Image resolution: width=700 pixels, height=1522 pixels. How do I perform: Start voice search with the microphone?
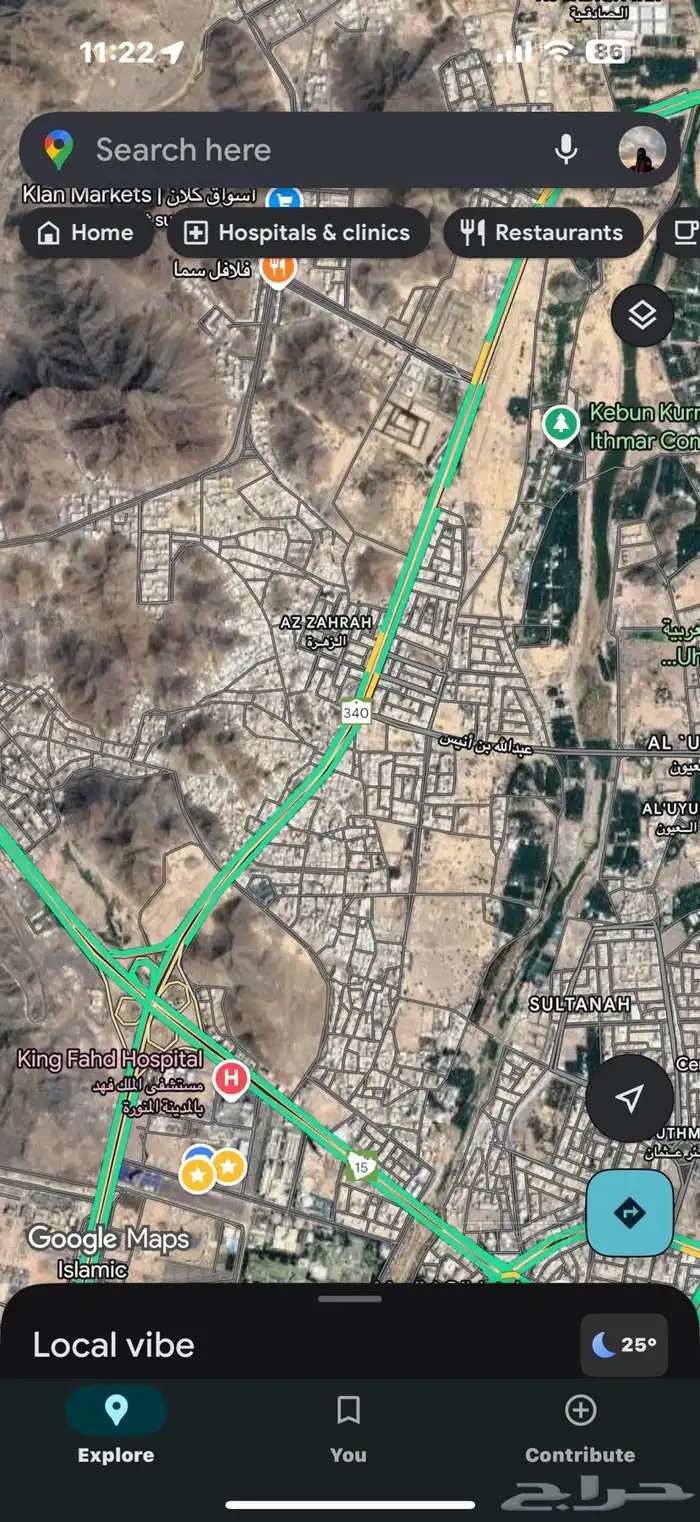point(566,150)
